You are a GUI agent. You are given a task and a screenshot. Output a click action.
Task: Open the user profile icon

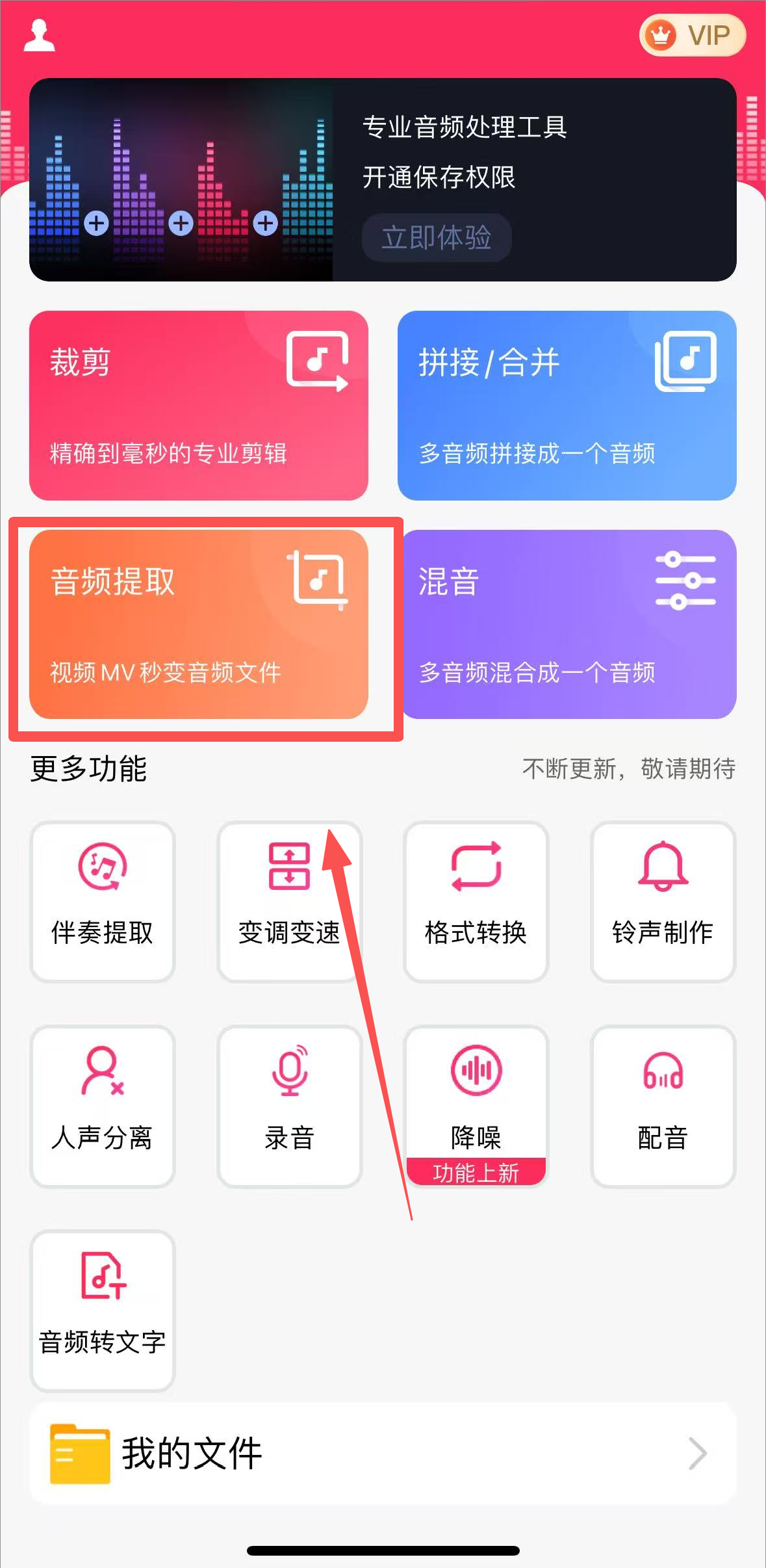tap(39, 35)
